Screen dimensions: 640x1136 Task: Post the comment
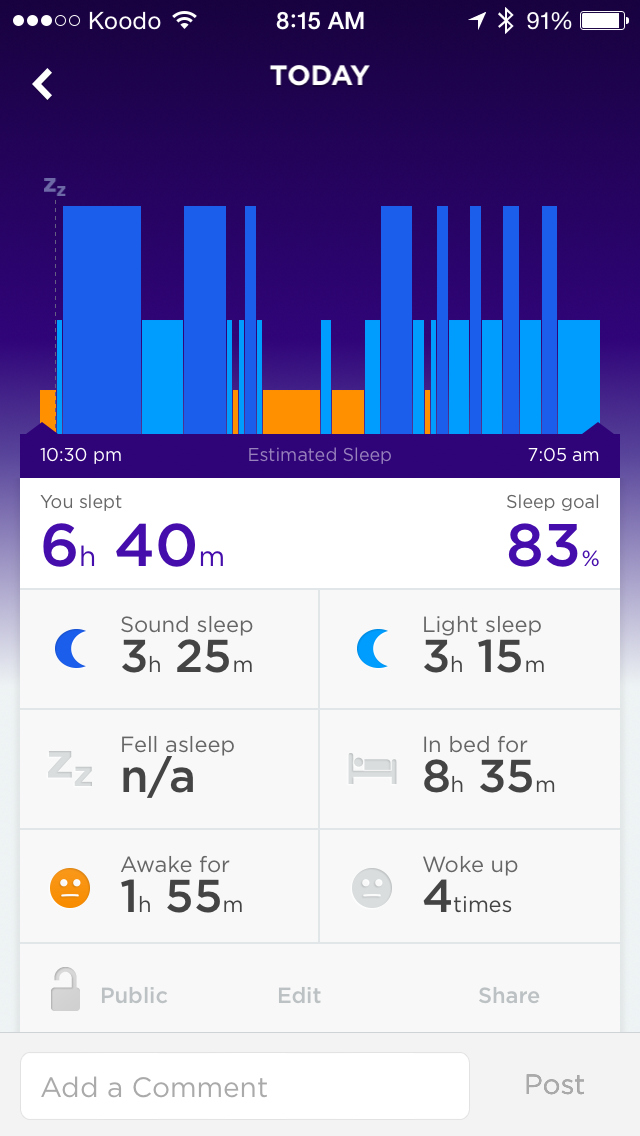[x=554, y=1085]
